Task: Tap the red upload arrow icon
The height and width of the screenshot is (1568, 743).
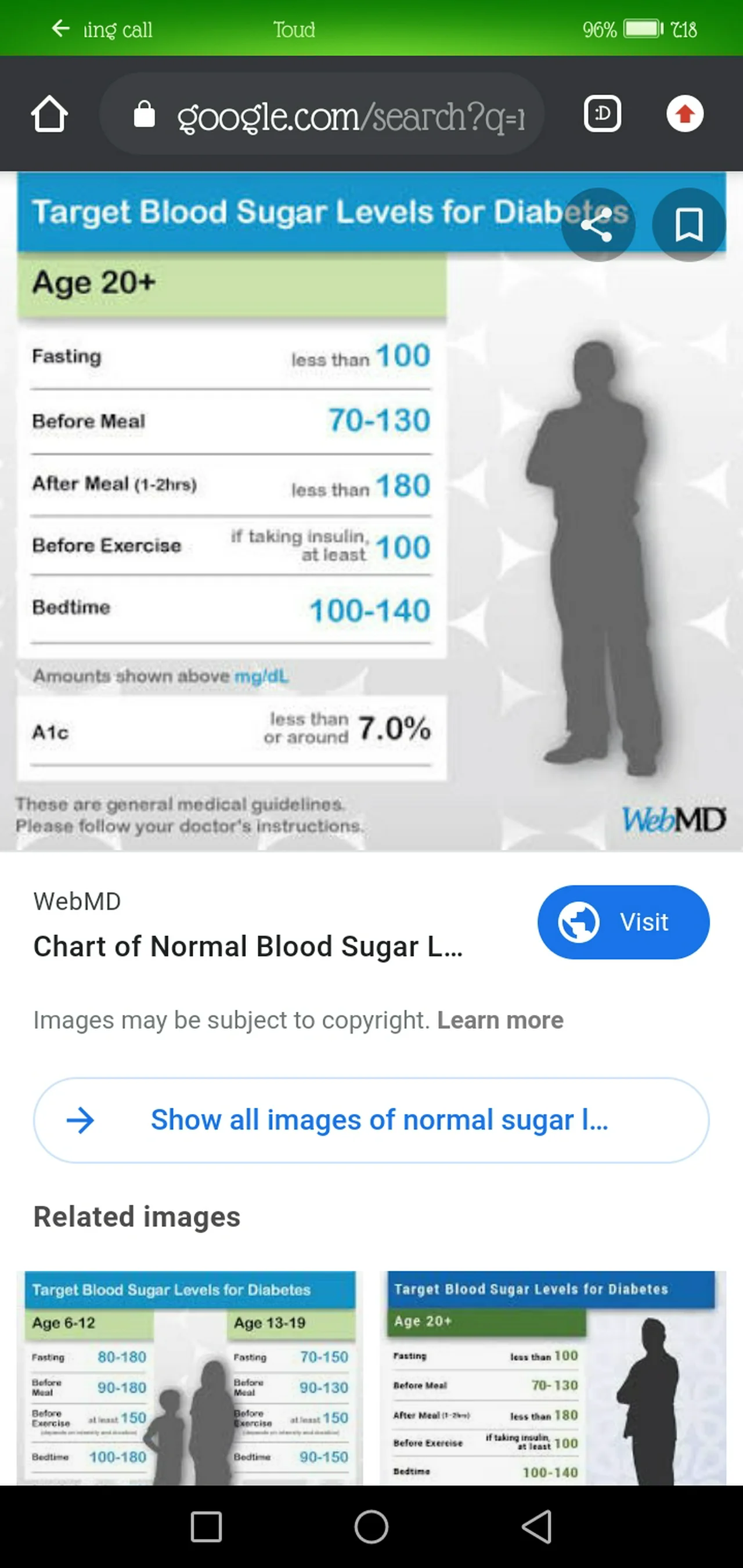Action: coord(684,114)
